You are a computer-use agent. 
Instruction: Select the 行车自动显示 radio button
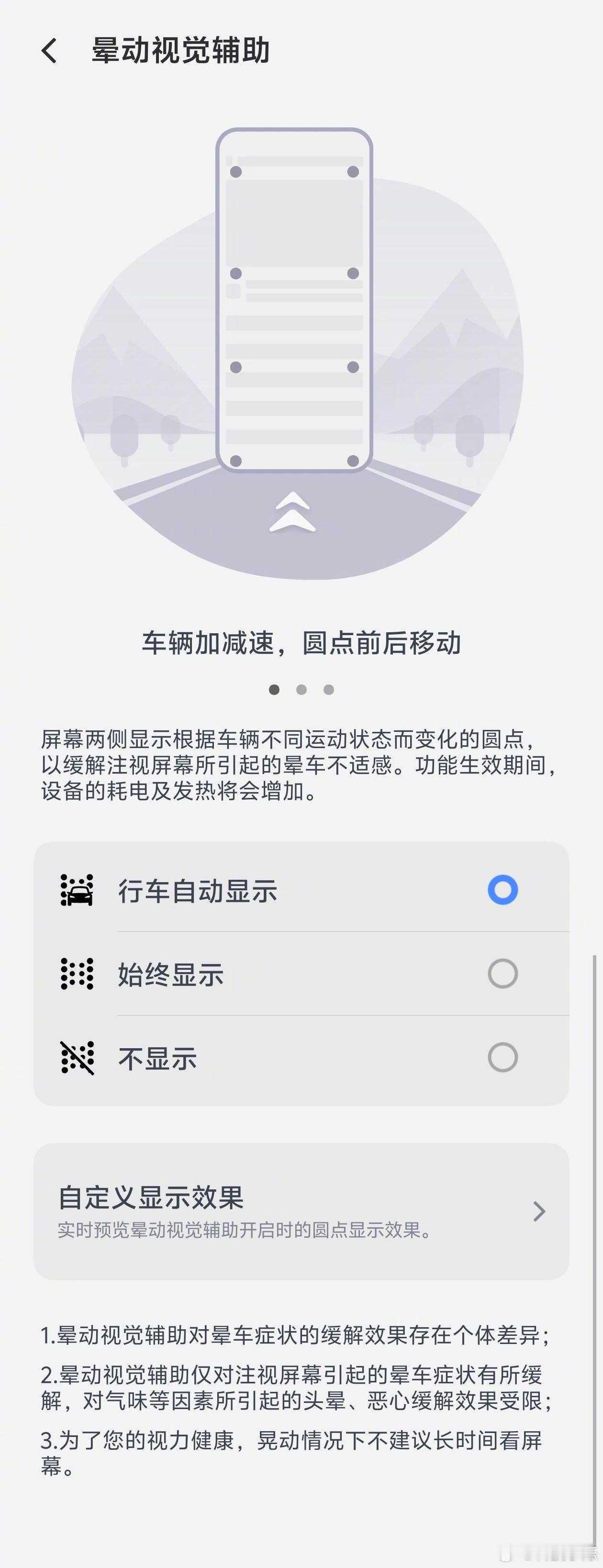coord(502,891)
